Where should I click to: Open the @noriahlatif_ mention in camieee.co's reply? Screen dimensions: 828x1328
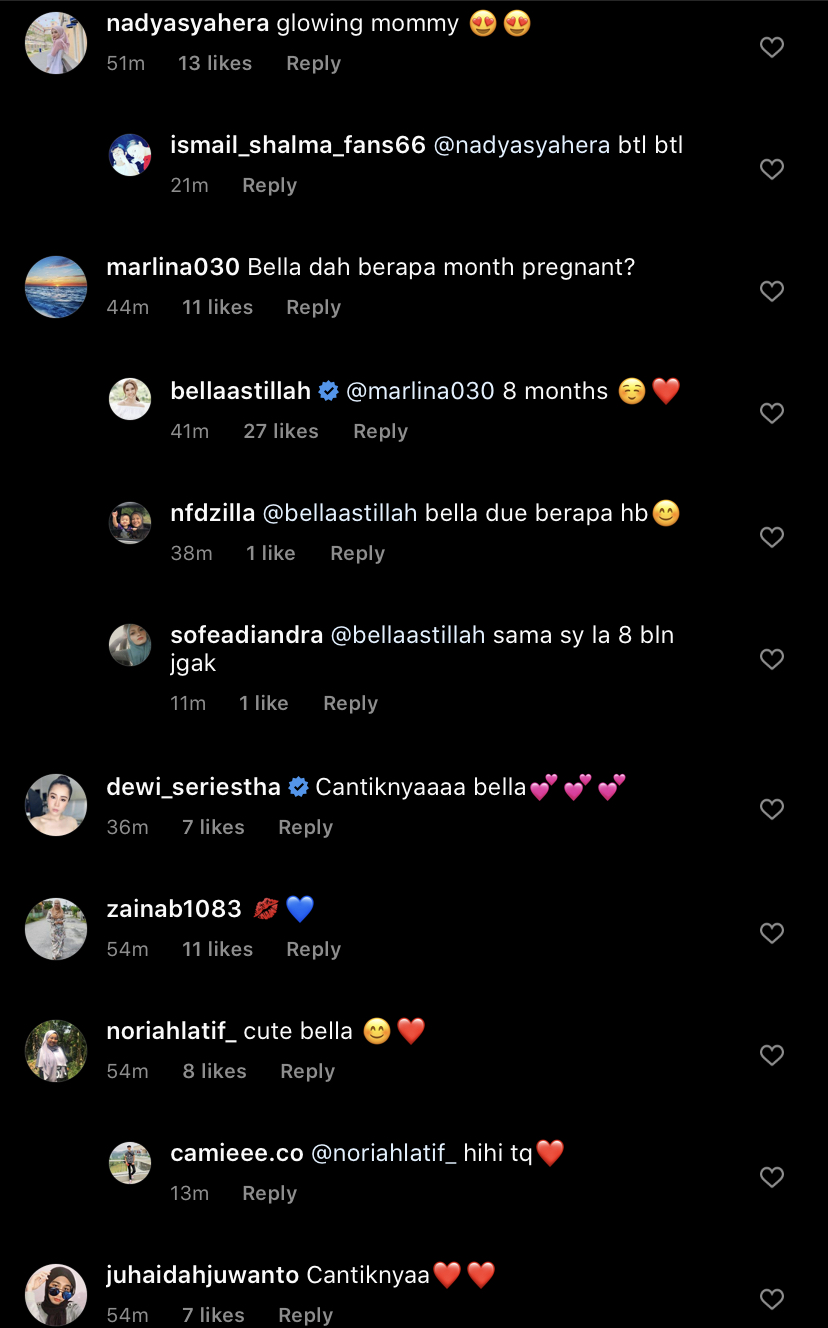click(384, 1153)
